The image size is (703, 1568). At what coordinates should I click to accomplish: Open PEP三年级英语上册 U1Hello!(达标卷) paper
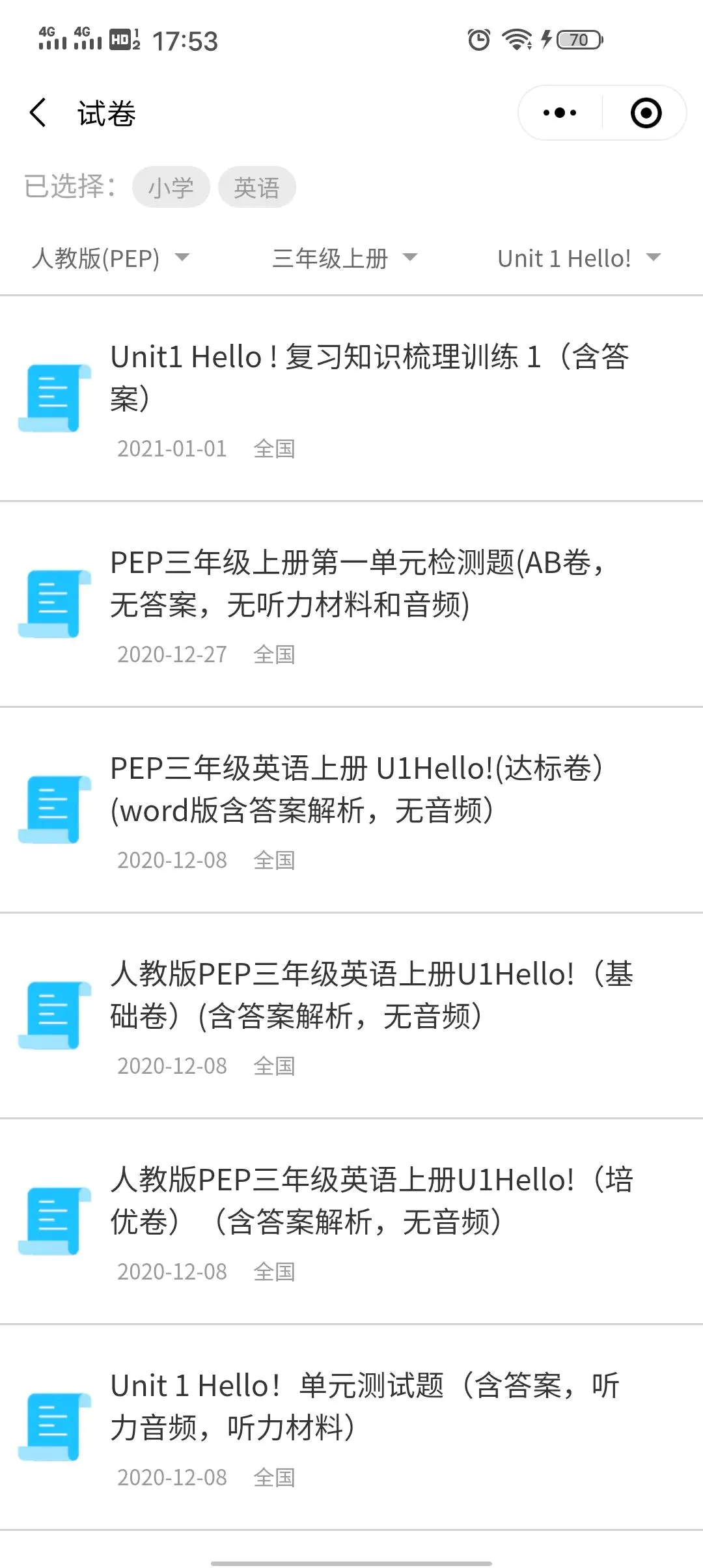(x=357, y=789)
